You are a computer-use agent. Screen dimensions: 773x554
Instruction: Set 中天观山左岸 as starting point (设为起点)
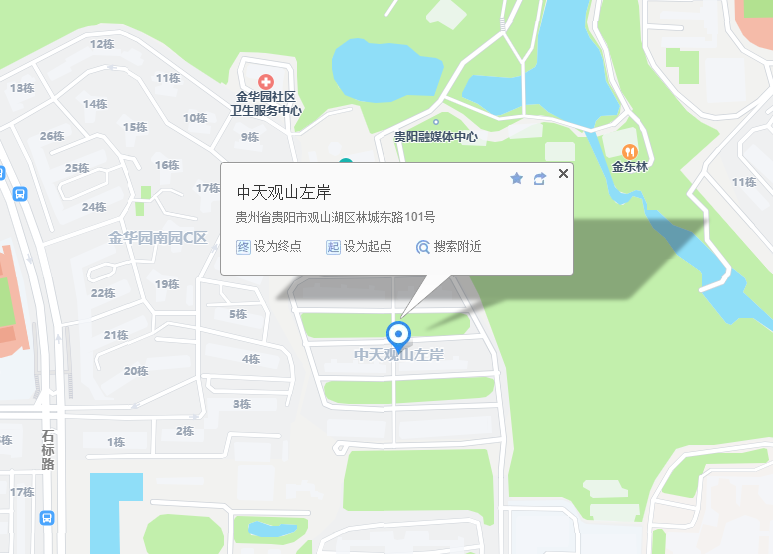point(359,246)
